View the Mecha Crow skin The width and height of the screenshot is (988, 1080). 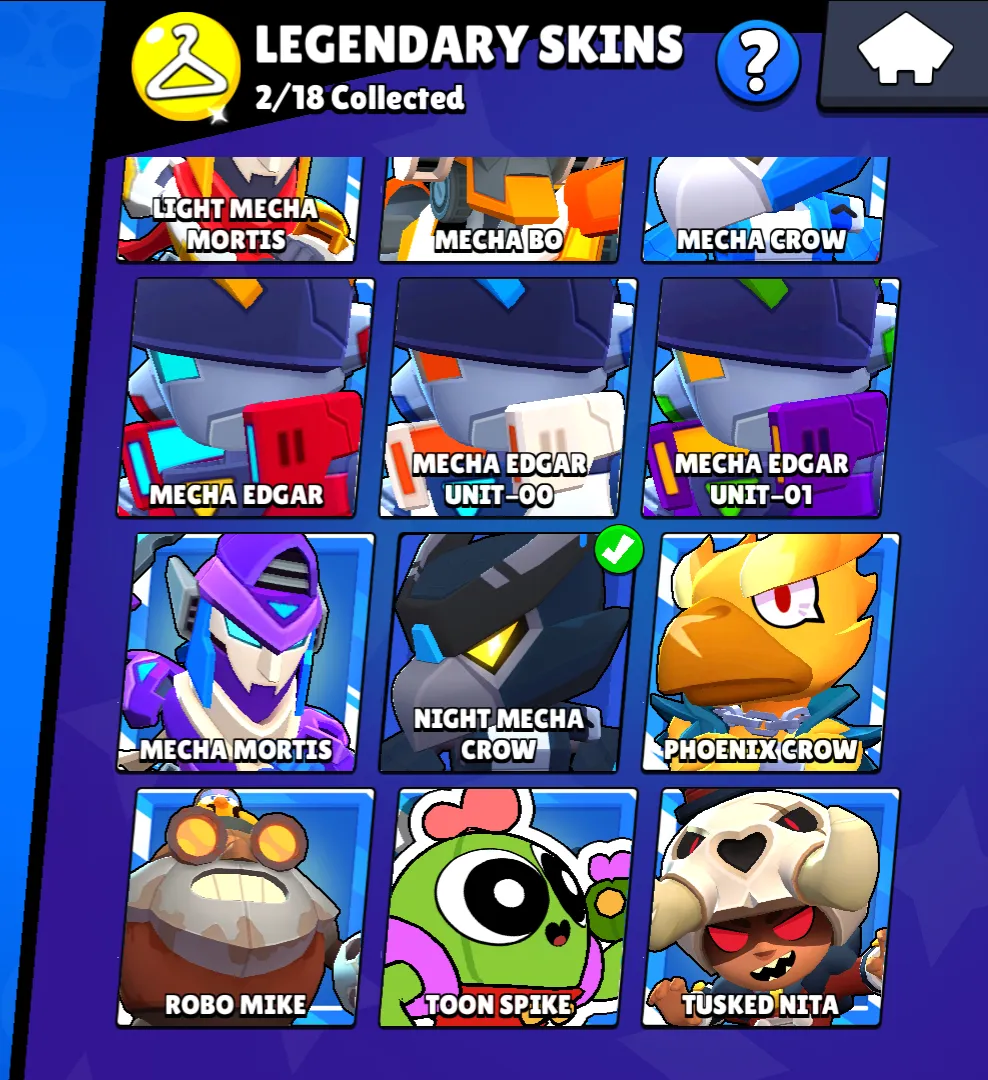pyautogui.click(x=762, y=210)
